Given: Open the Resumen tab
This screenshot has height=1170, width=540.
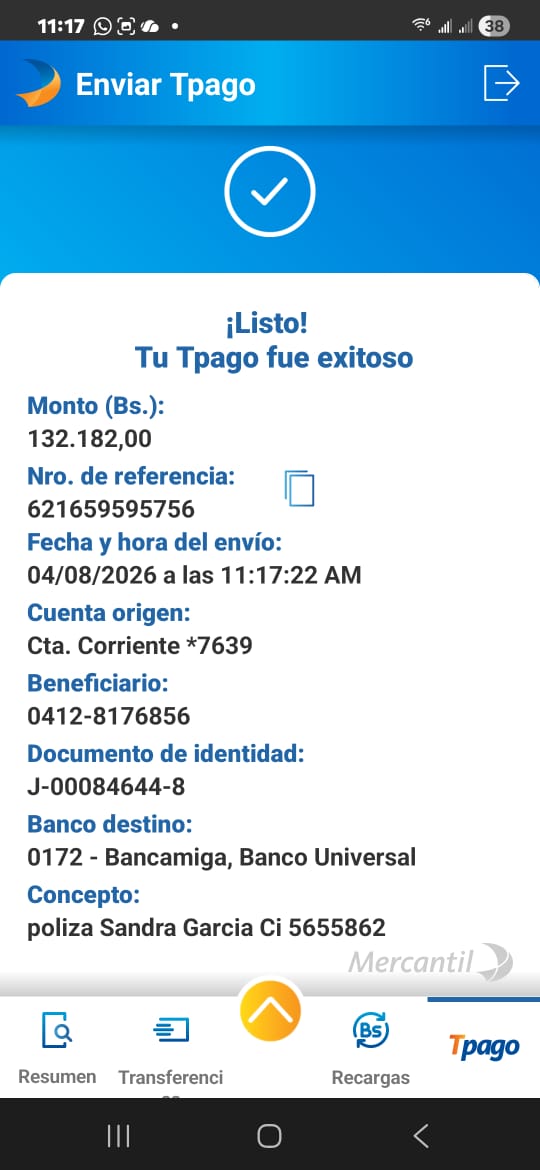Looking at the screenshot, I should [57, 1048].
